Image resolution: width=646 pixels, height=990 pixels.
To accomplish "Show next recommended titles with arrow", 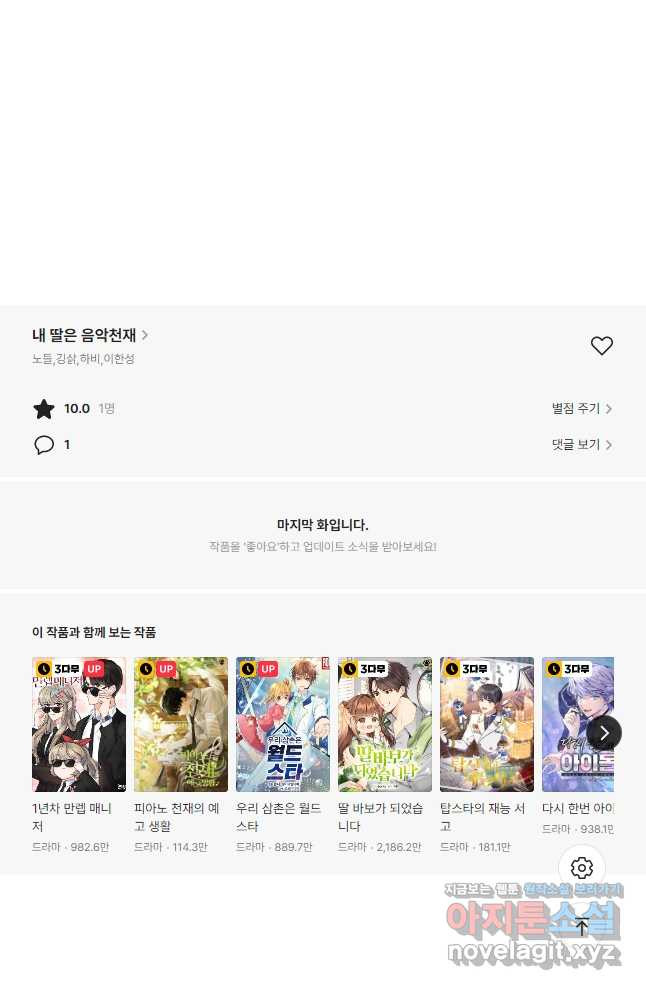I will pos(604,733).
